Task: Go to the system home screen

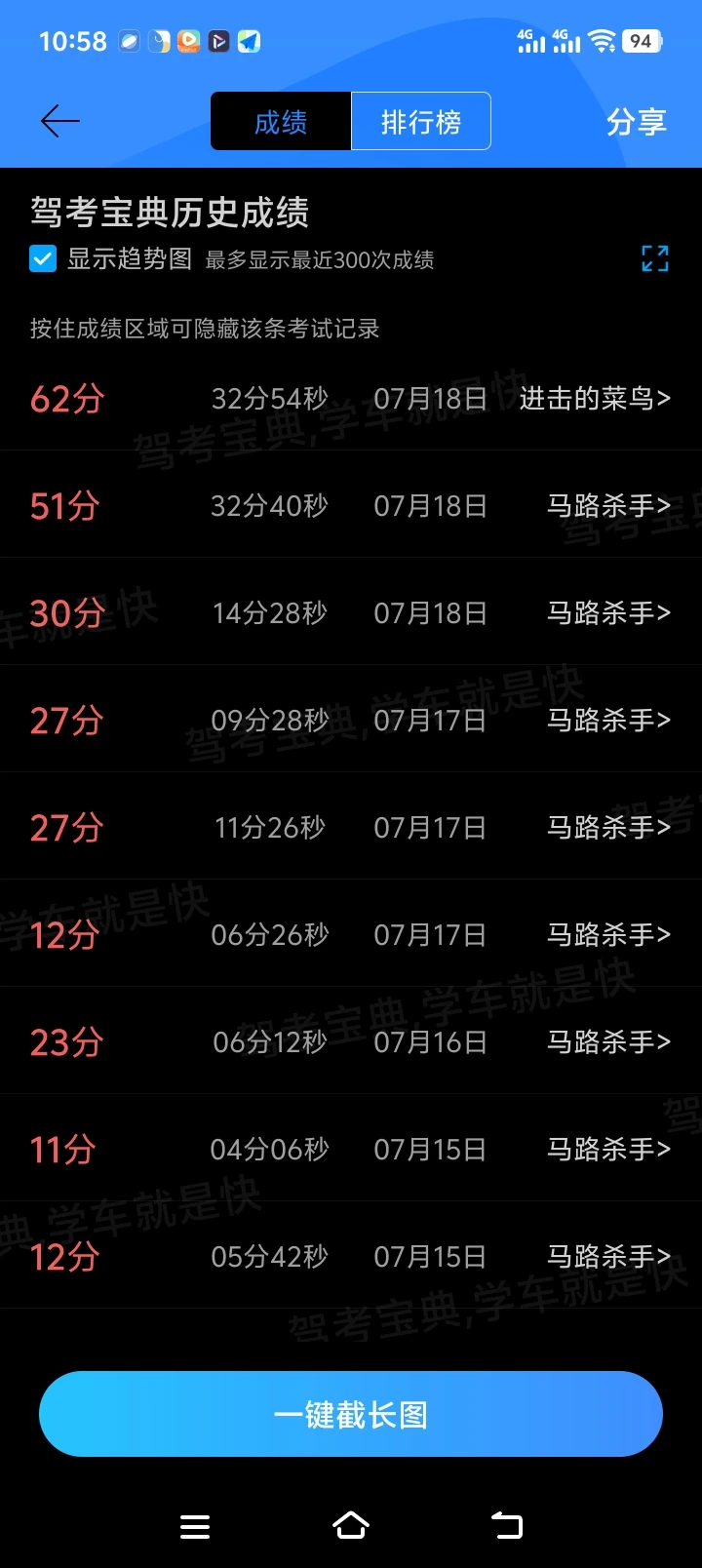Action: pos(351,1525)
